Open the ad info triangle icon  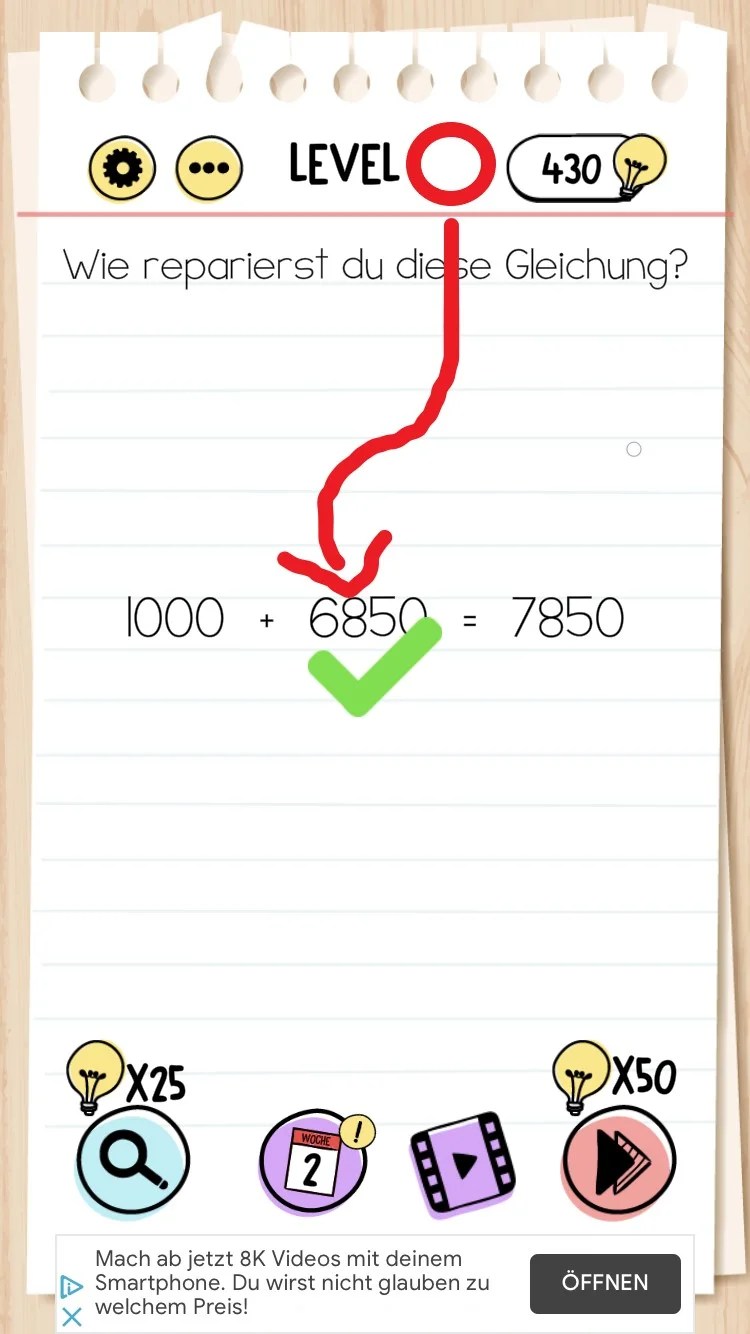[71, 1286]
